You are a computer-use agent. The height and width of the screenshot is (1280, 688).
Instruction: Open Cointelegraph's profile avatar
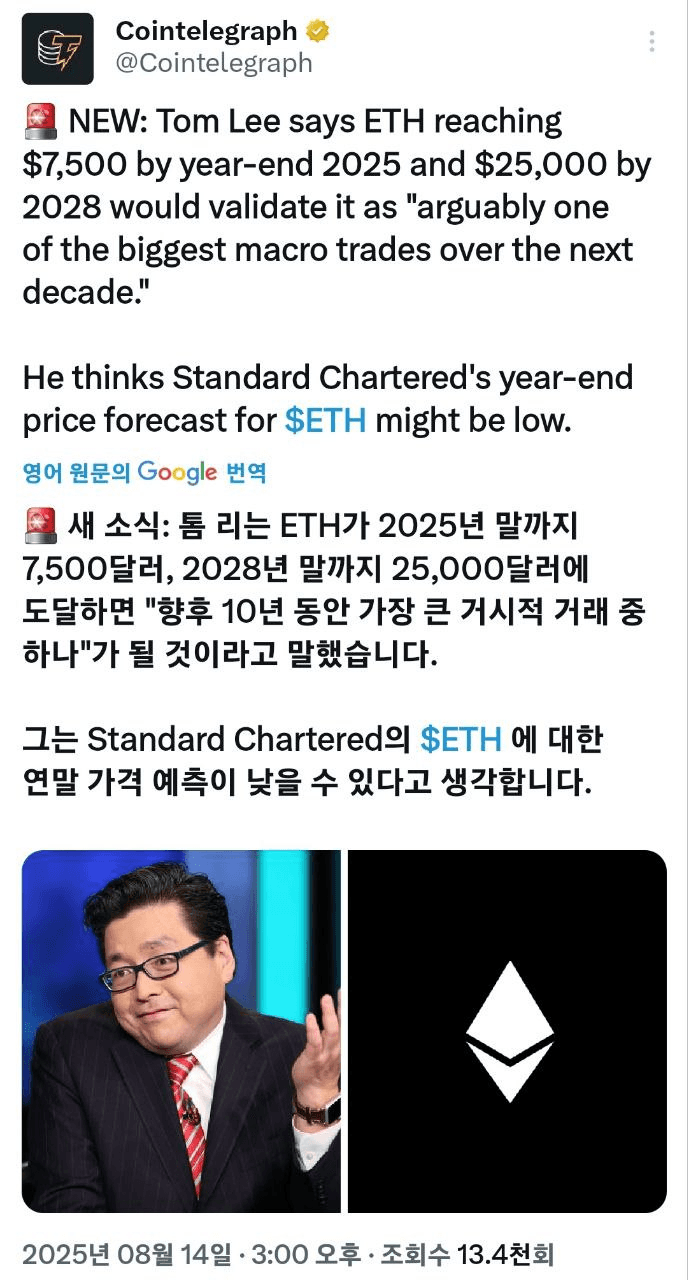coord(58,49)
